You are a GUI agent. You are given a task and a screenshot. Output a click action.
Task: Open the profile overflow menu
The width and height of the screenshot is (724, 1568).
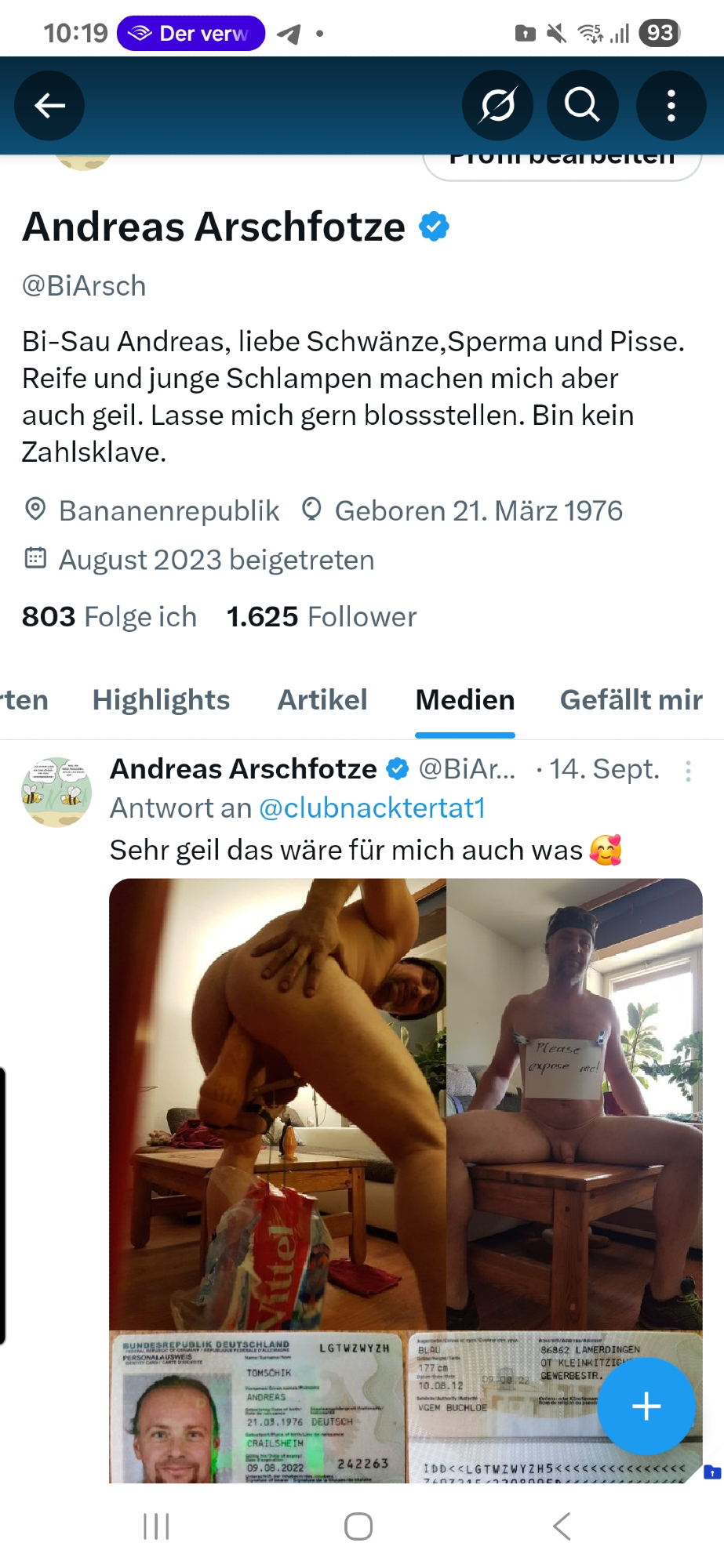[671, 106]
